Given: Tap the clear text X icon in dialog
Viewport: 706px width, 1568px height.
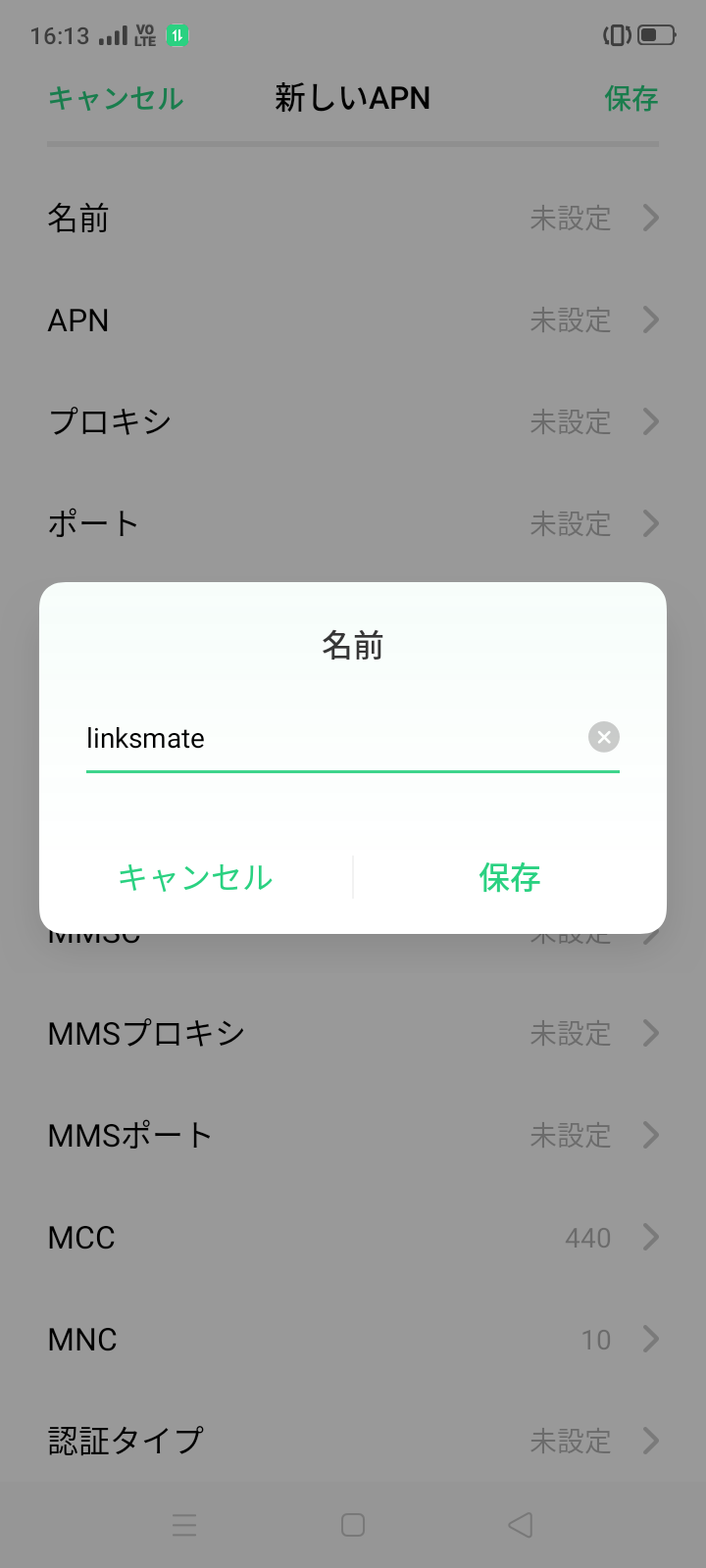Looking at the screenshot, I should point(603,737).
